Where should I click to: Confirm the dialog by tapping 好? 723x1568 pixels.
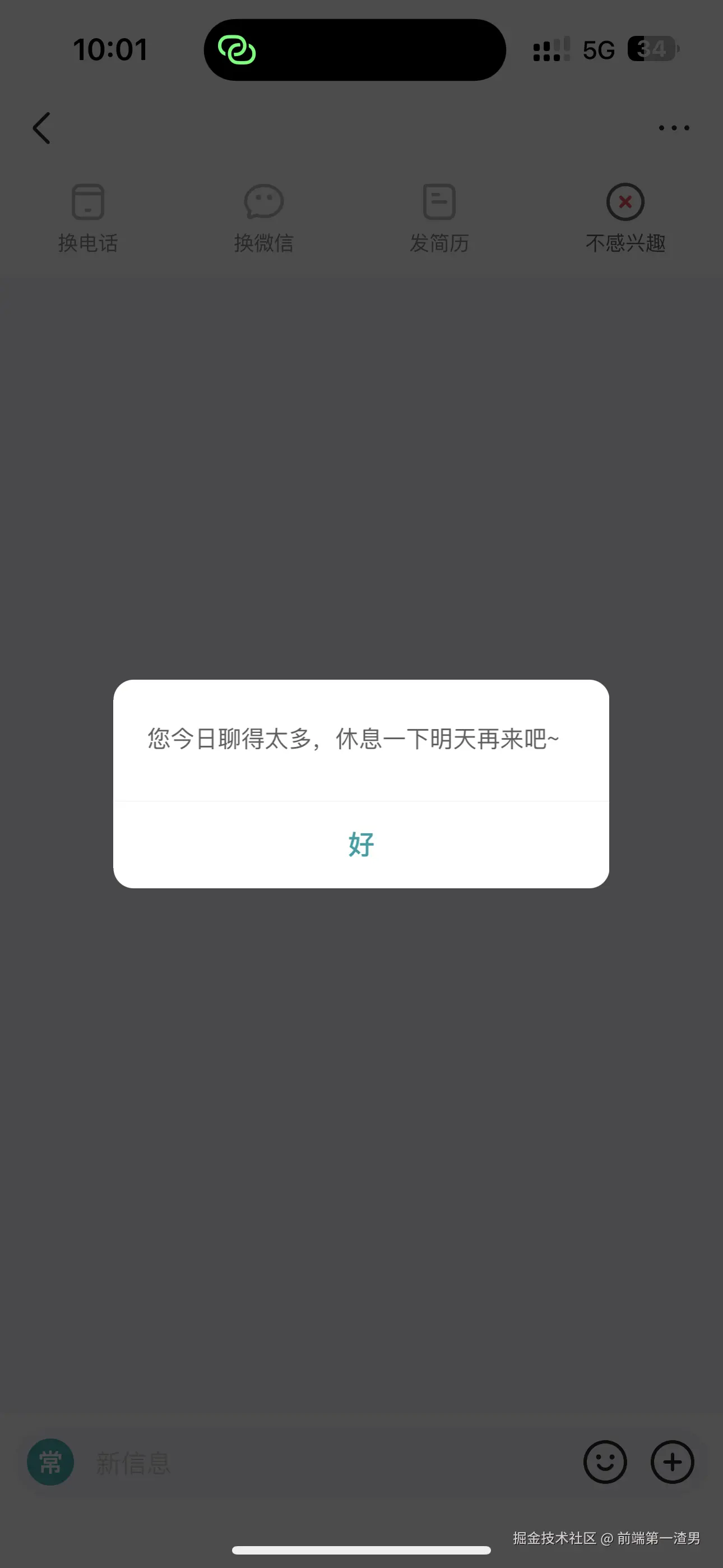pos(361,844)
